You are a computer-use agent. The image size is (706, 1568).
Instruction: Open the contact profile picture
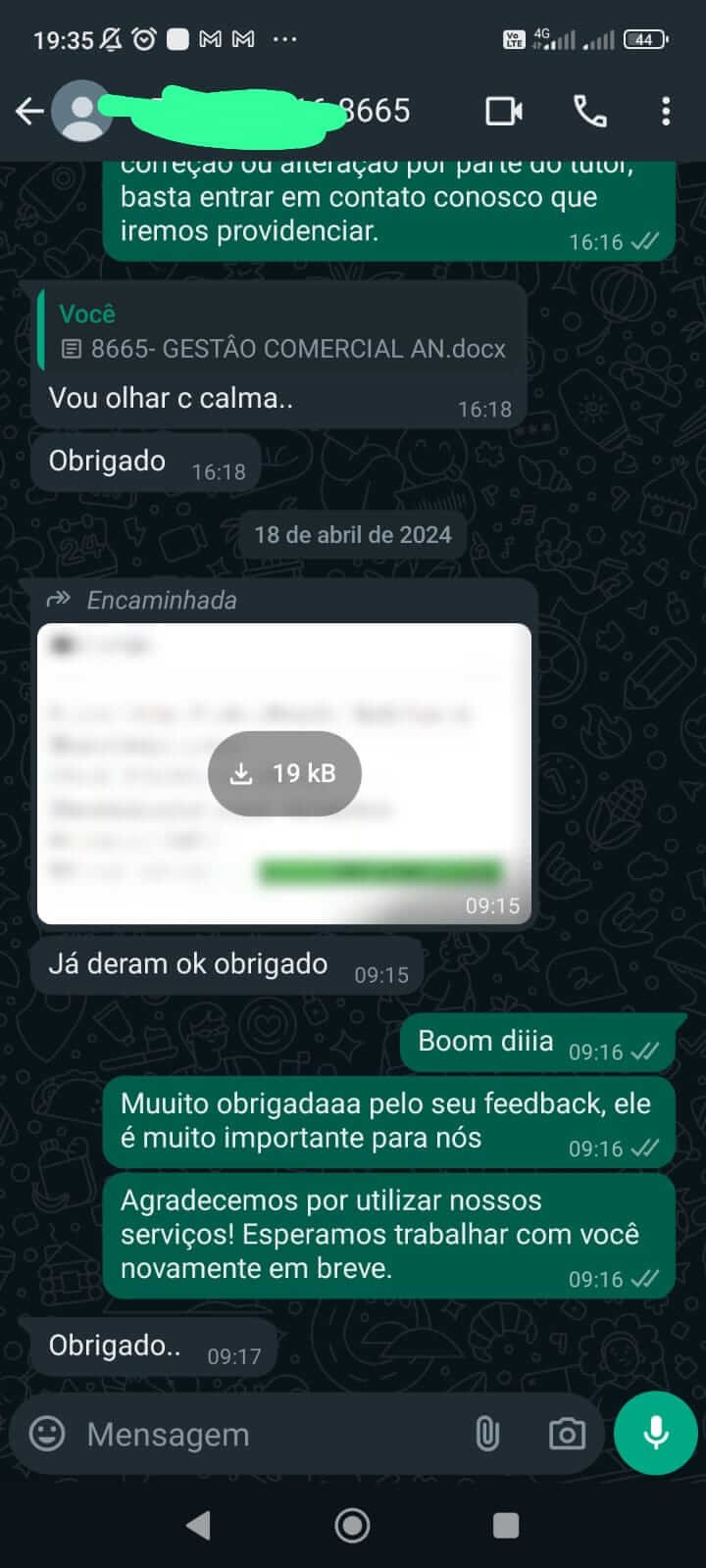82,112
